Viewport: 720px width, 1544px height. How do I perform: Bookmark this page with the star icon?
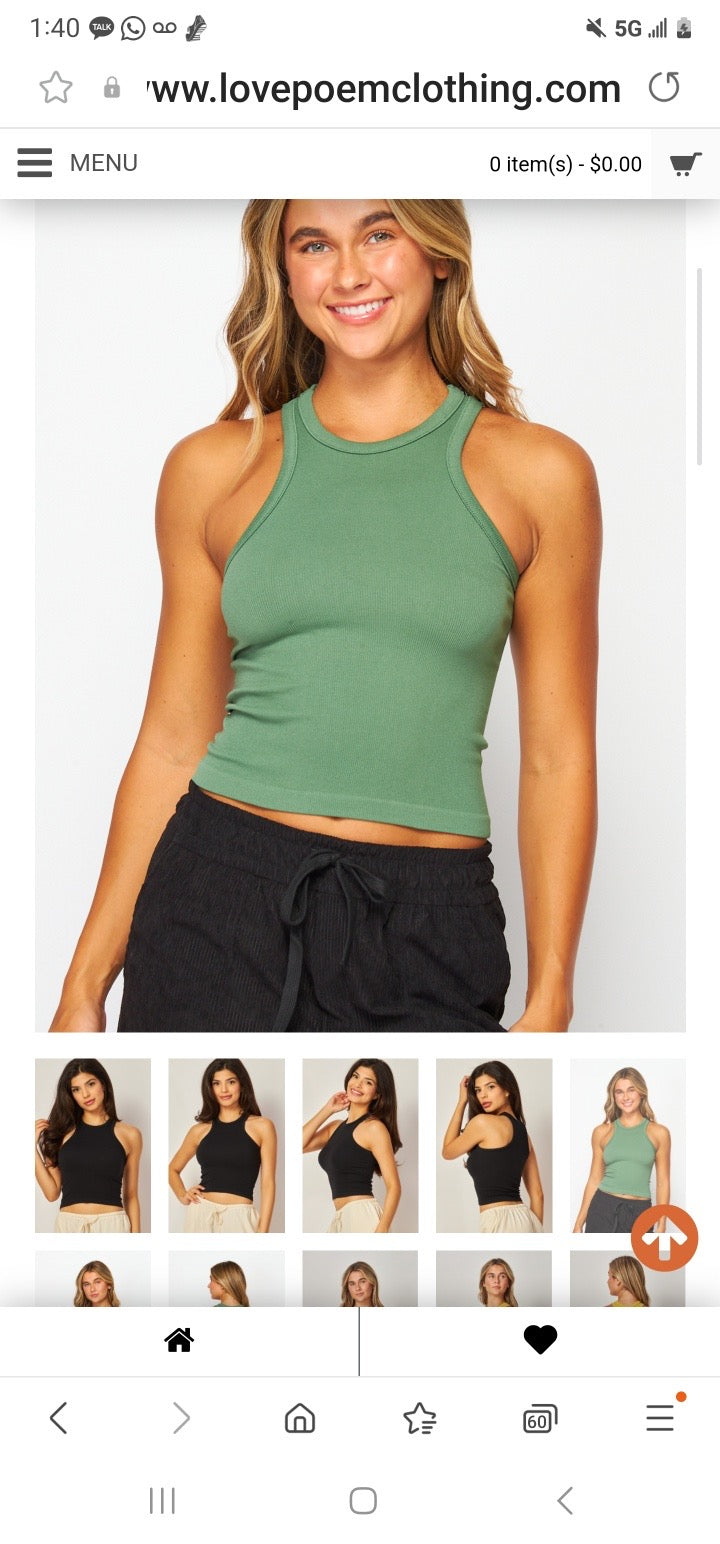(56, 88)
